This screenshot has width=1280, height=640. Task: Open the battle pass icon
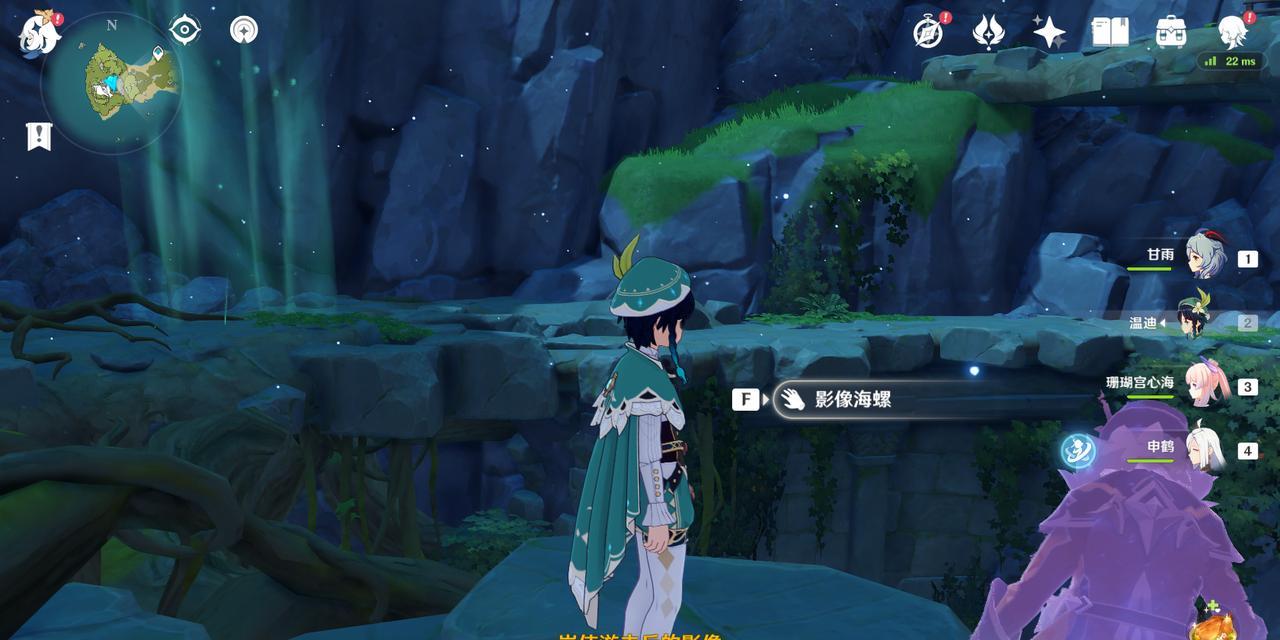click(x=989, y=32)
